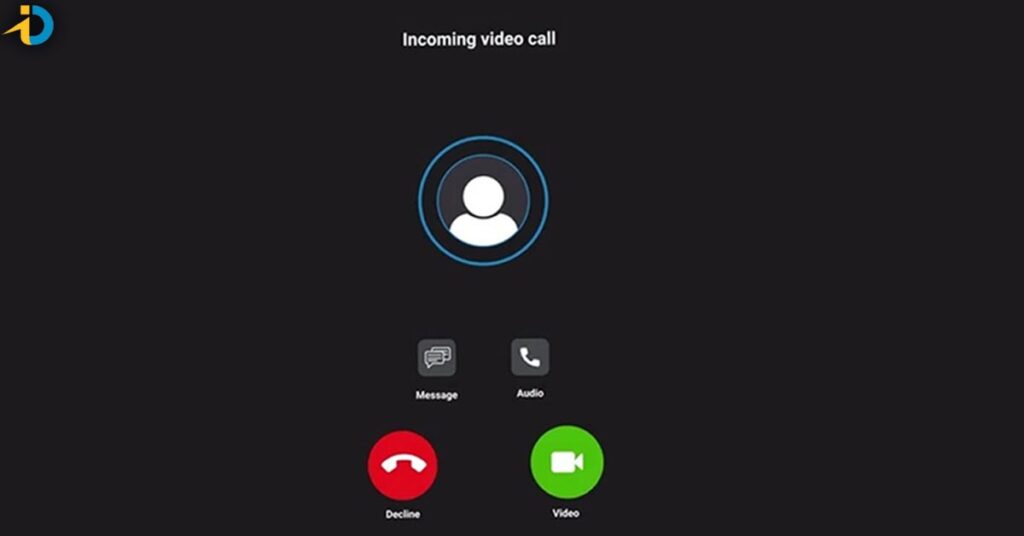Answer as audio-only call
1024x536 pixels.
point(530,357)
